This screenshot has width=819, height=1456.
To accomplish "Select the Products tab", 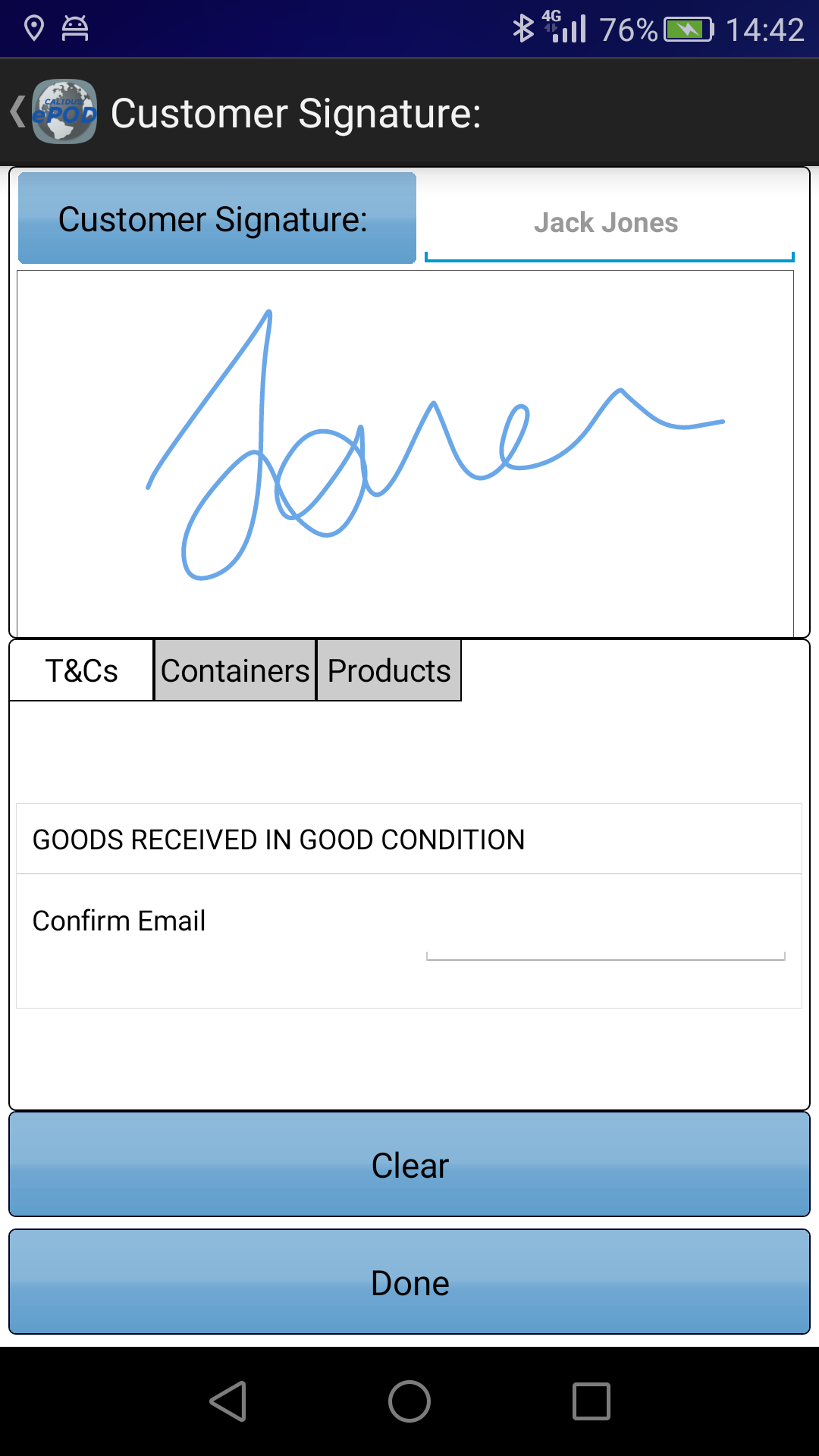I will click(x=389, y=670).
